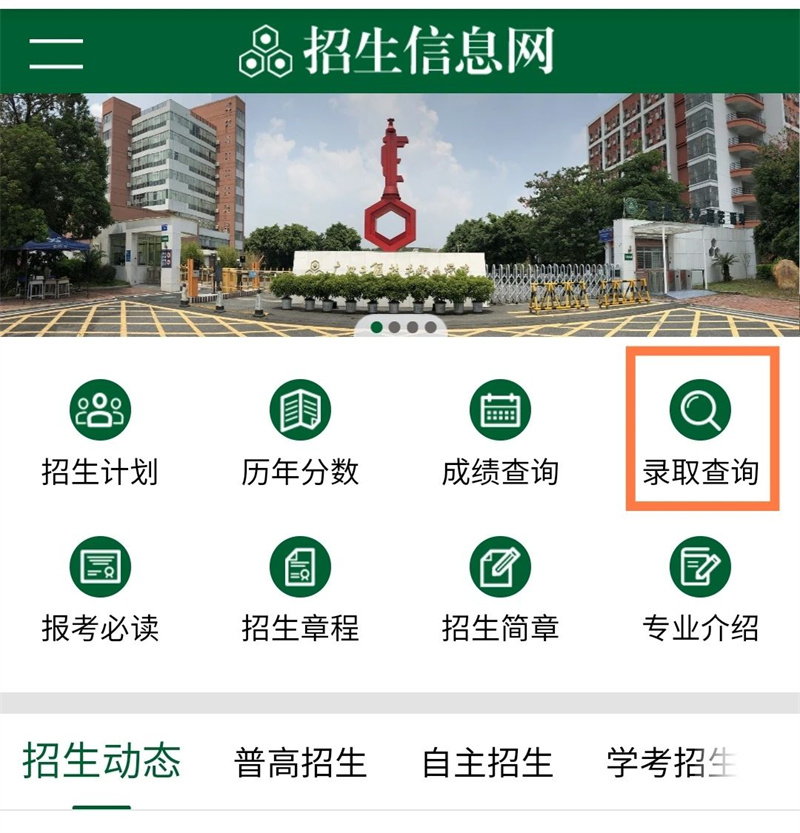Open 招生章程 admission regulations
This screenshot has width=800, height=833.
pos(300,590)
